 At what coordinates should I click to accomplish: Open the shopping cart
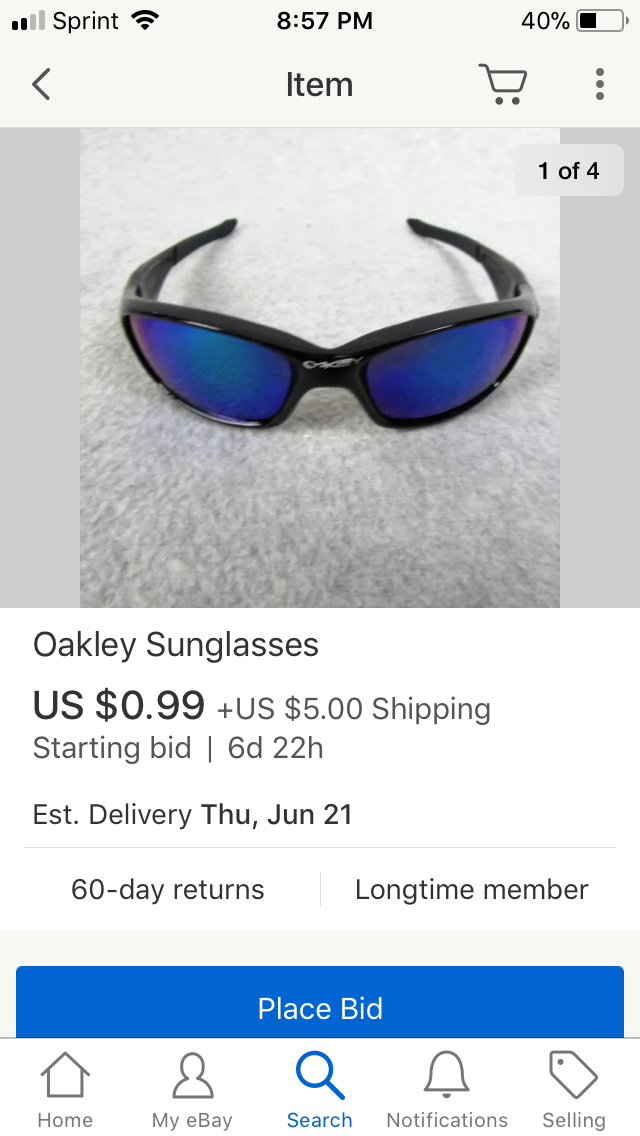tap(502, 85)
